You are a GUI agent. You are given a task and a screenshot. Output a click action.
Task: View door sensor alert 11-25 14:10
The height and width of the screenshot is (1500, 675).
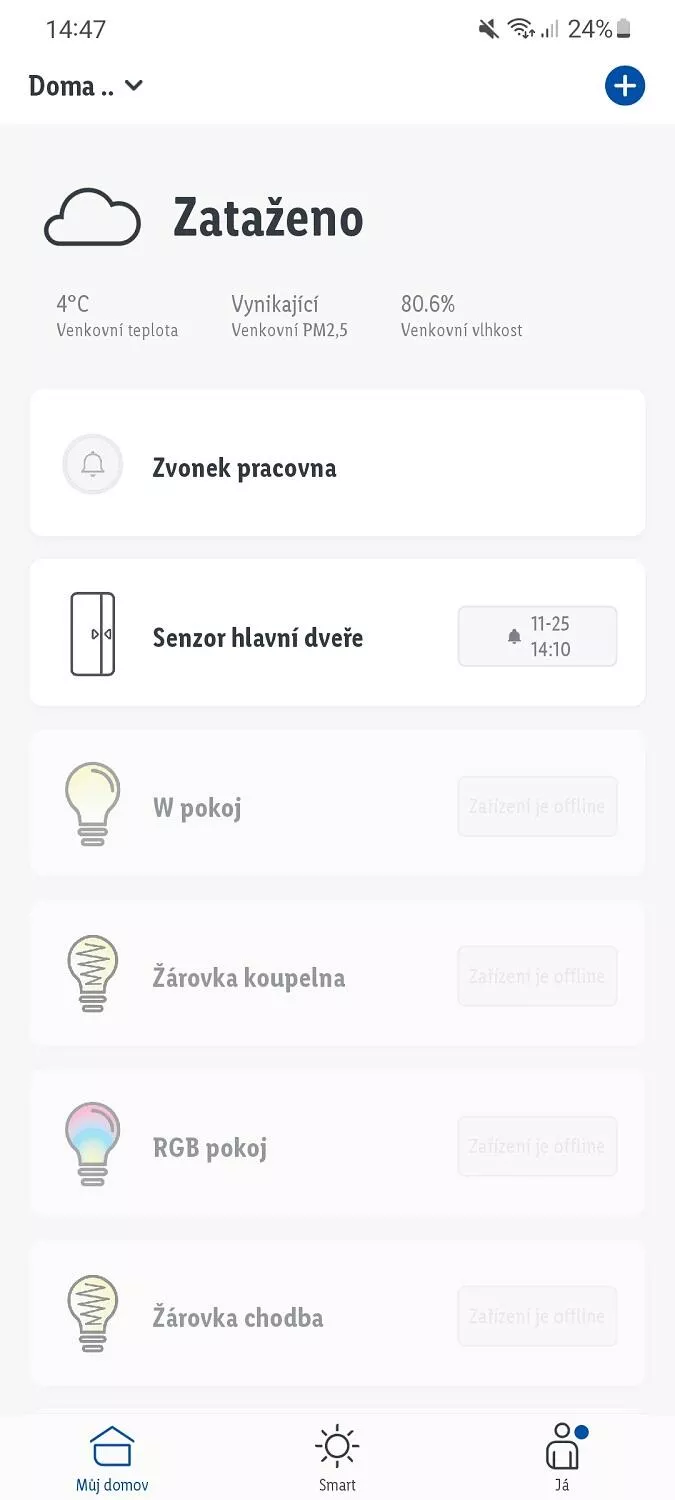pos(537,636)
